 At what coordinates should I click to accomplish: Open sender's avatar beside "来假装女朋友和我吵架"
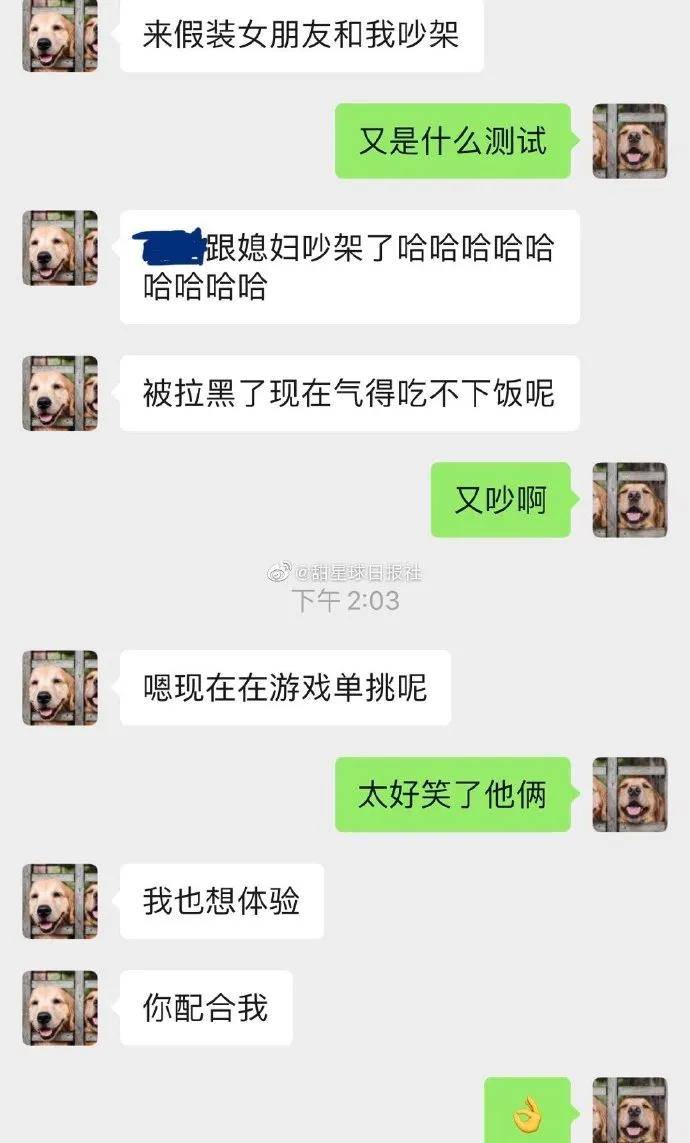60,35
